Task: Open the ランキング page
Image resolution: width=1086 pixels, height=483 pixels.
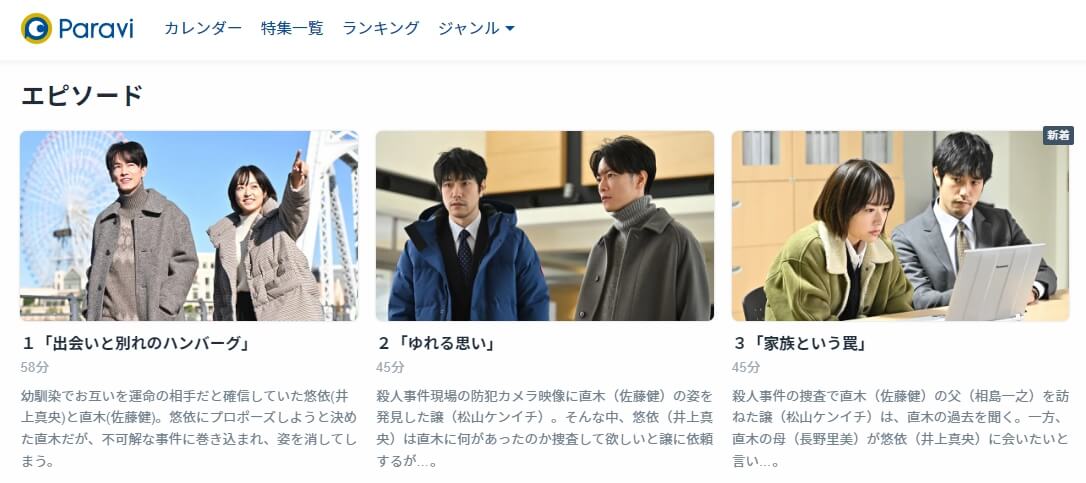Action: coord(381,28)
